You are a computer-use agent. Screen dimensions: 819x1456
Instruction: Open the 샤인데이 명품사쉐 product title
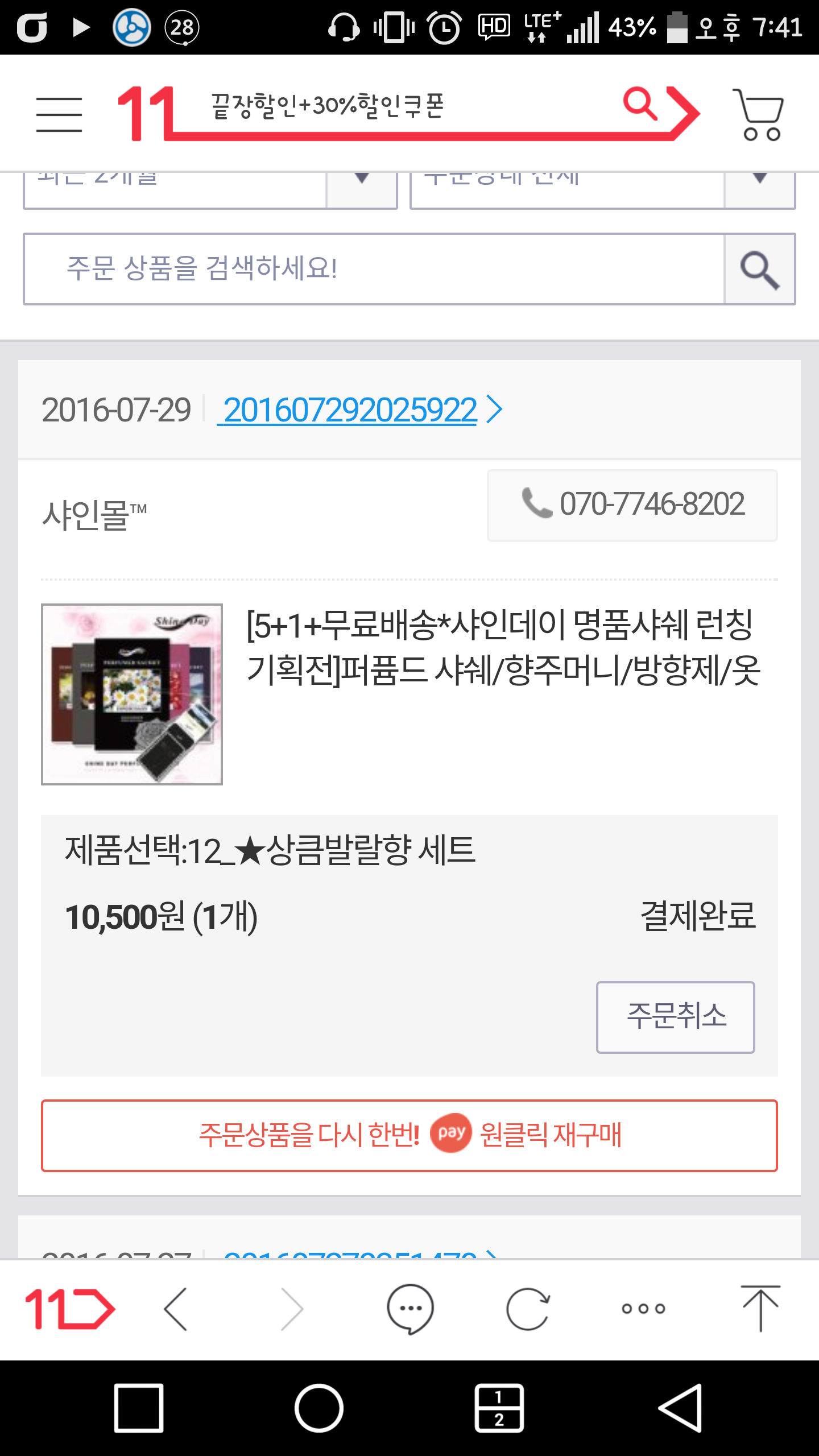(x=502, y=647)
